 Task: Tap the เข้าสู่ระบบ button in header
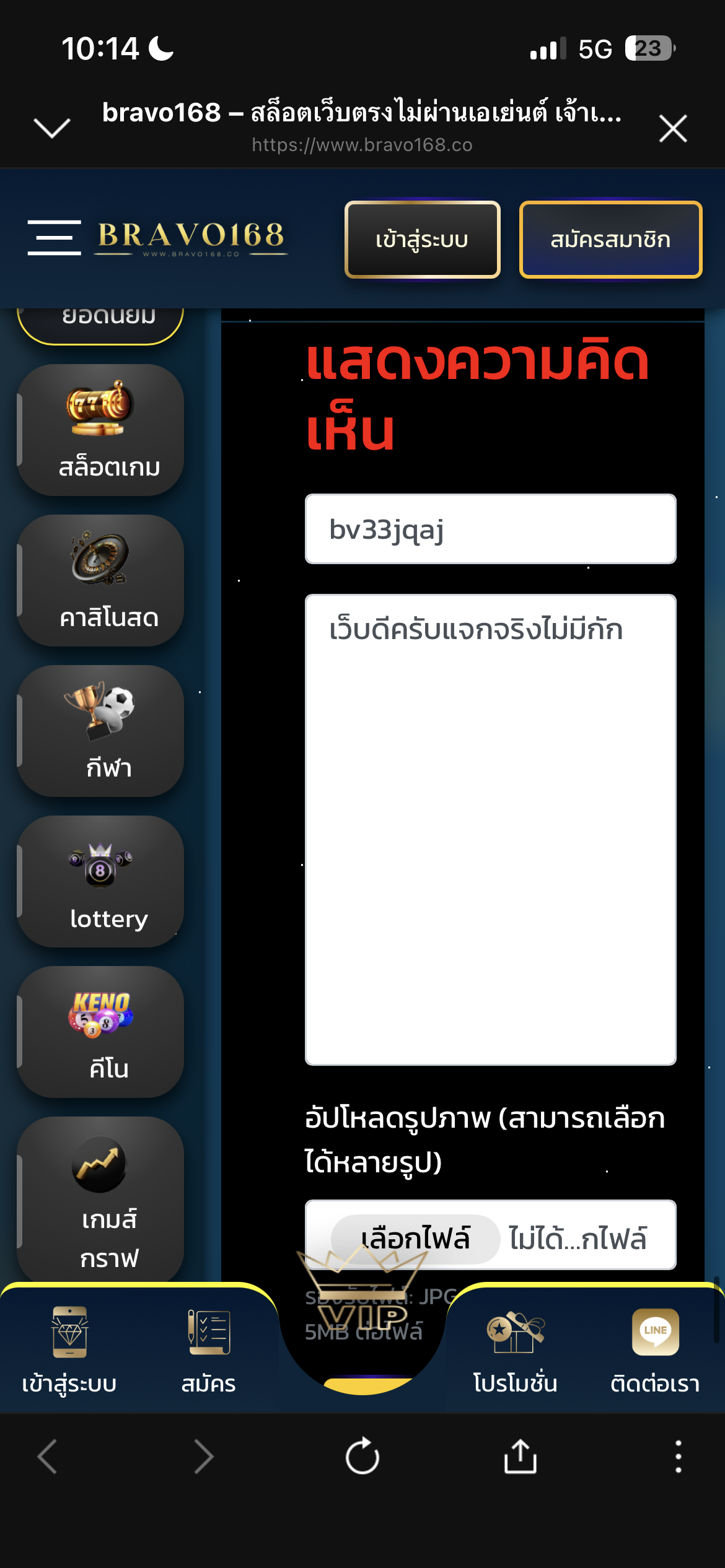click(422, 240)
